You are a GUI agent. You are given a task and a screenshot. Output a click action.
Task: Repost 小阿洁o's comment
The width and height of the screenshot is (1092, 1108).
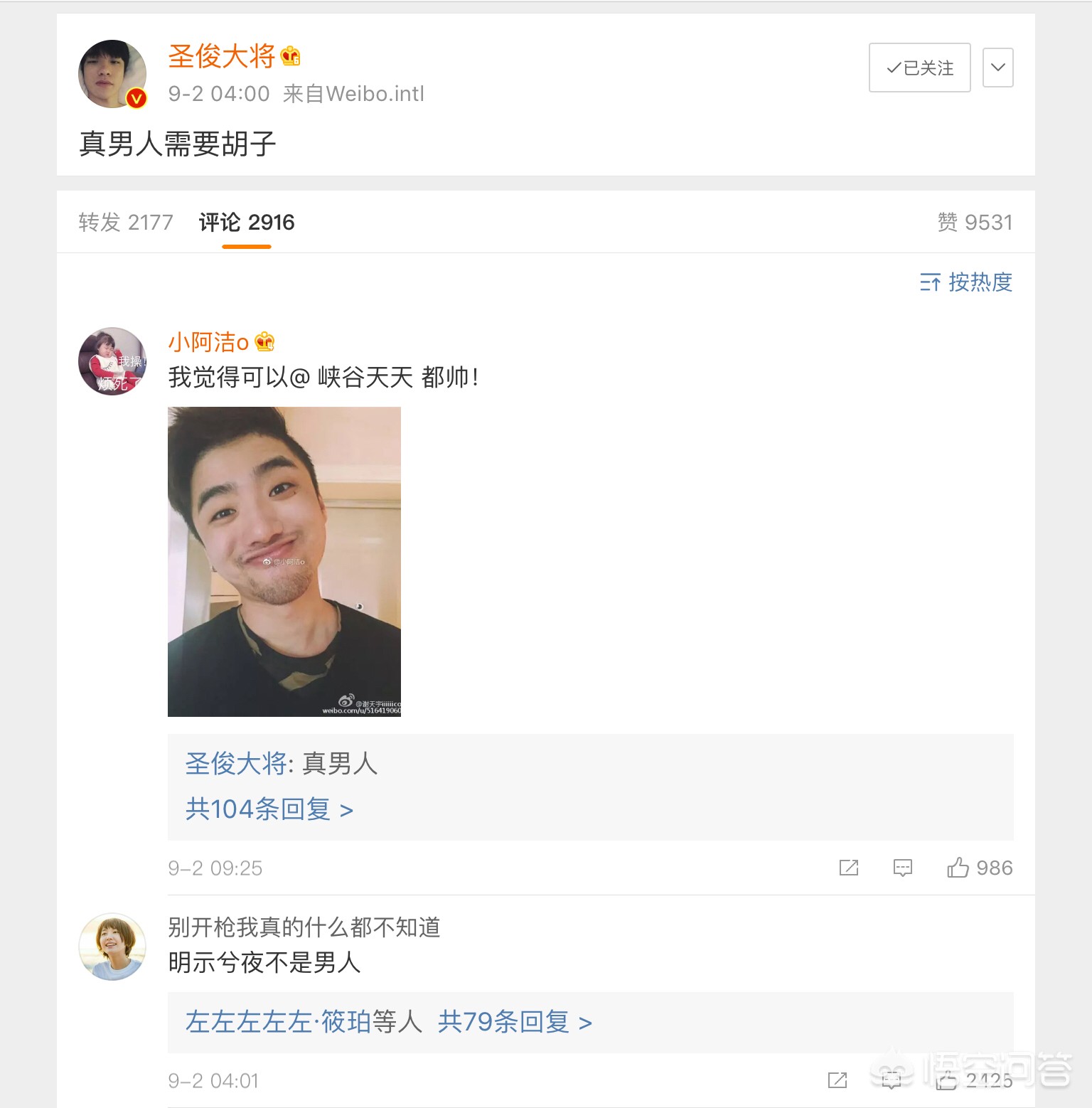coord(849,868)
